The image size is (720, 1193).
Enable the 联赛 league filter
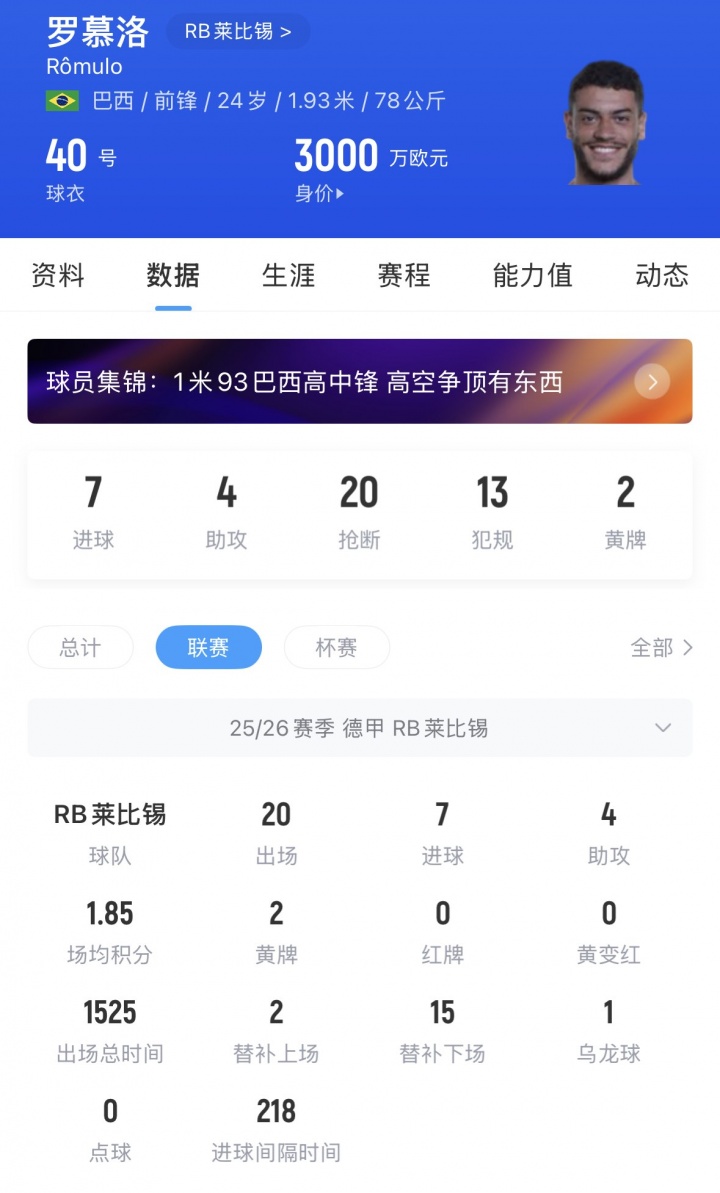coord(208,647)
